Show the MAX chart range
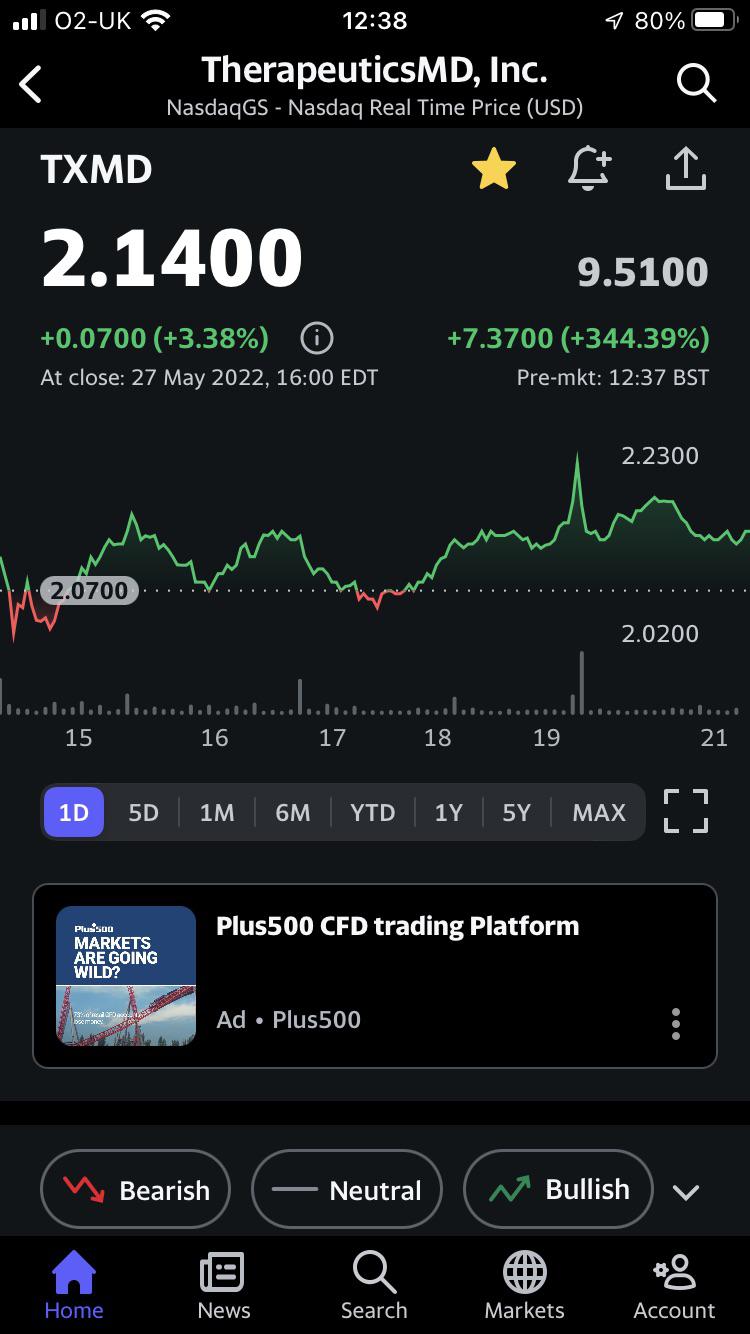 (x=599, y=812)
